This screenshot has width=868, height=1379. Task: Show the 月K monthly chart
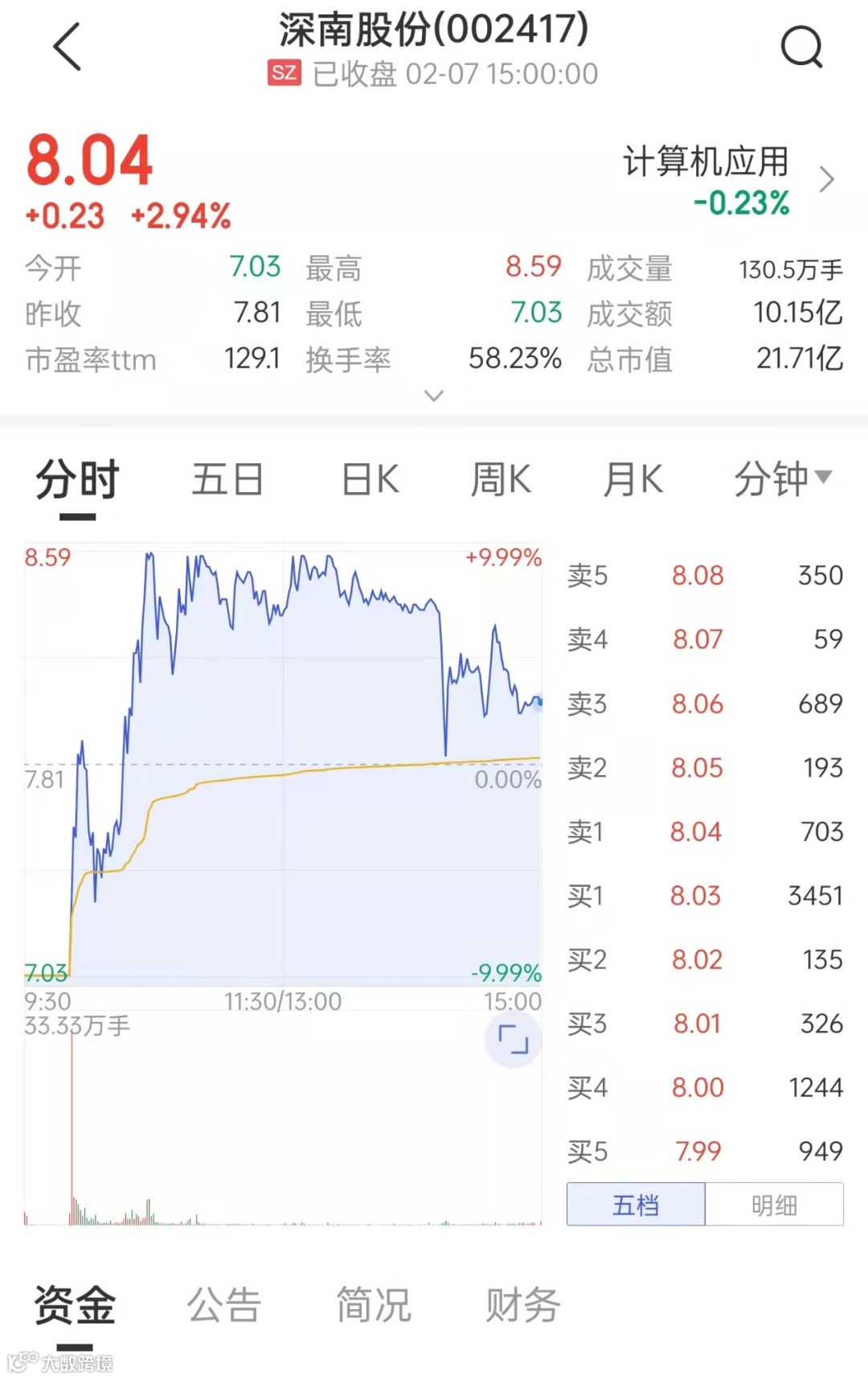click(x=633, y=480)
